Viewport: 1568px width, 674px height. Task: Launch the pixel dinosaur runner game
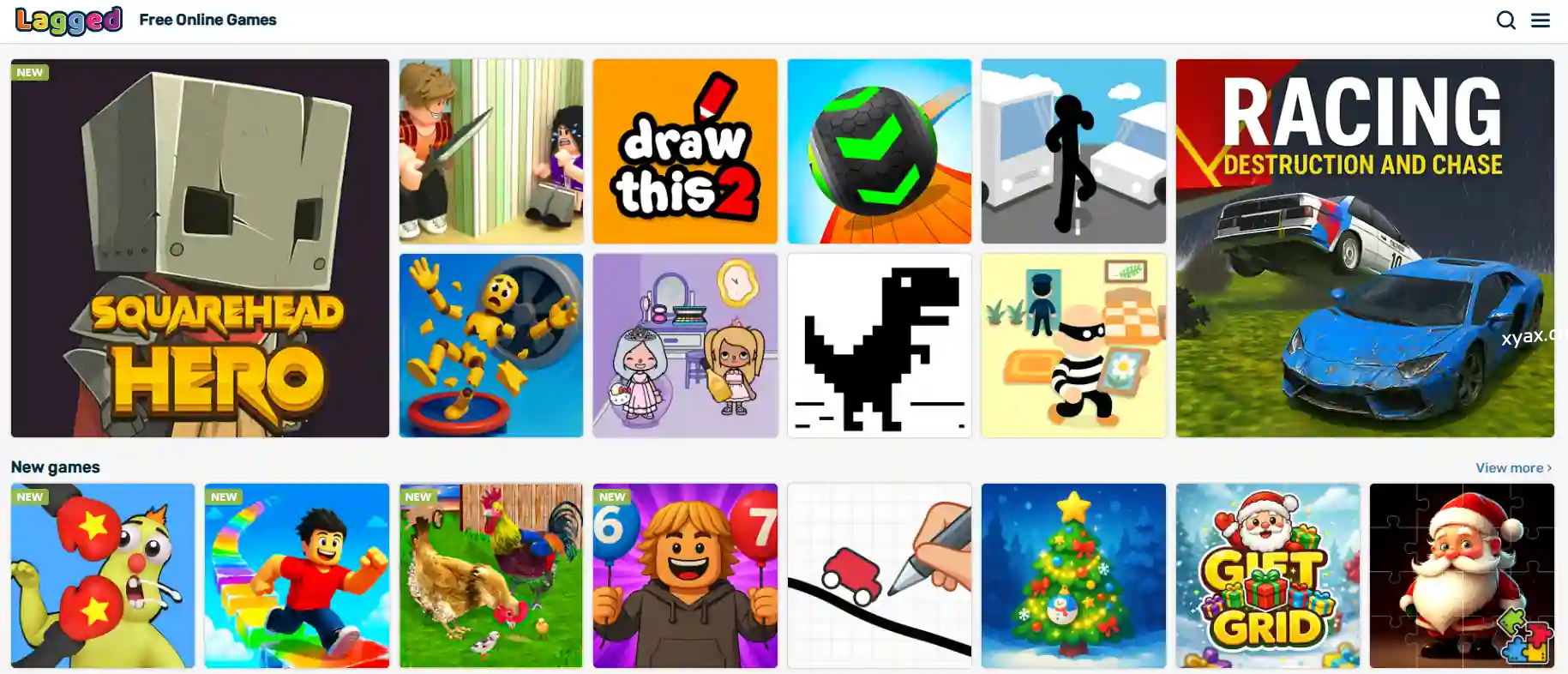pos(879,346)
